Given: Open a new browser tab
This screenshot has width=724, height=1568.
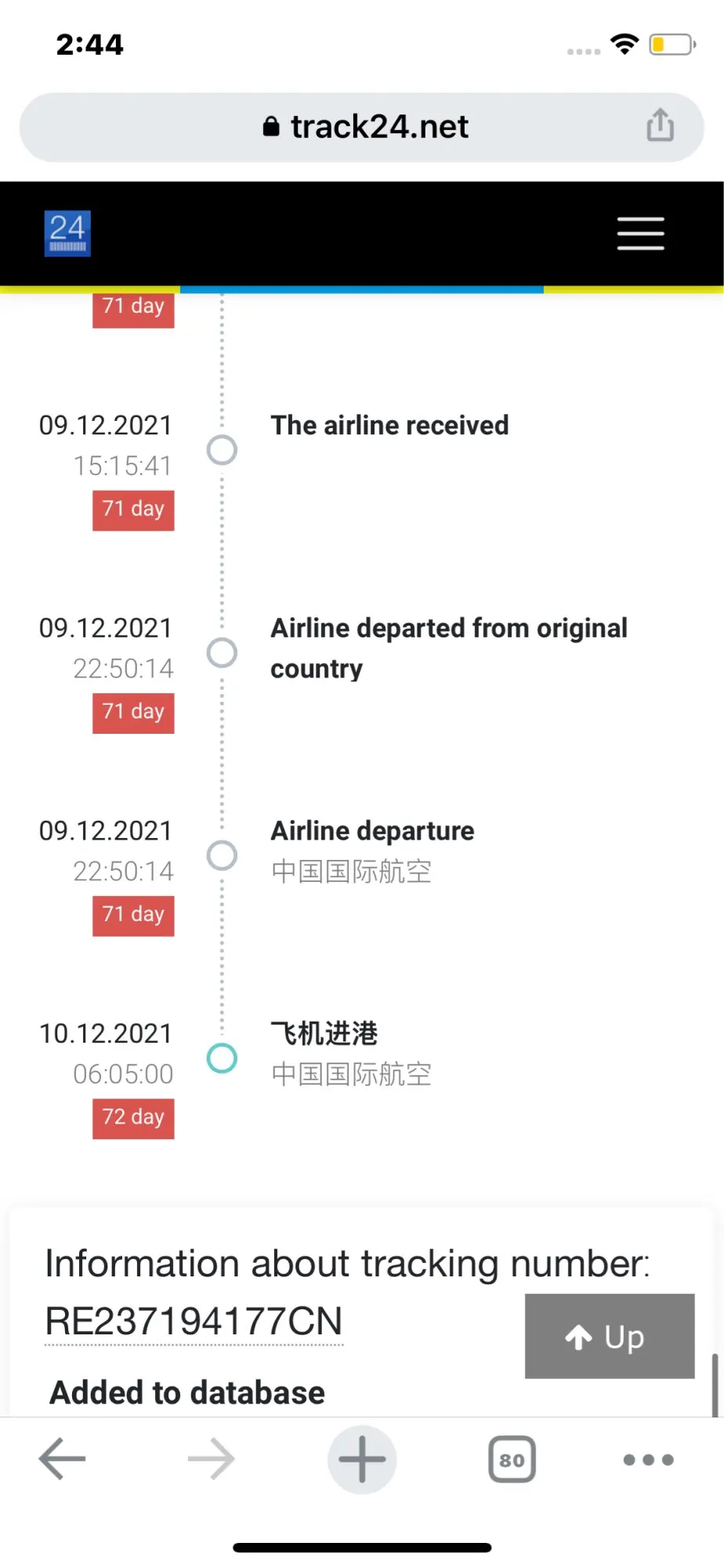Looking at the screenshot, I should tap(362, 1459).
